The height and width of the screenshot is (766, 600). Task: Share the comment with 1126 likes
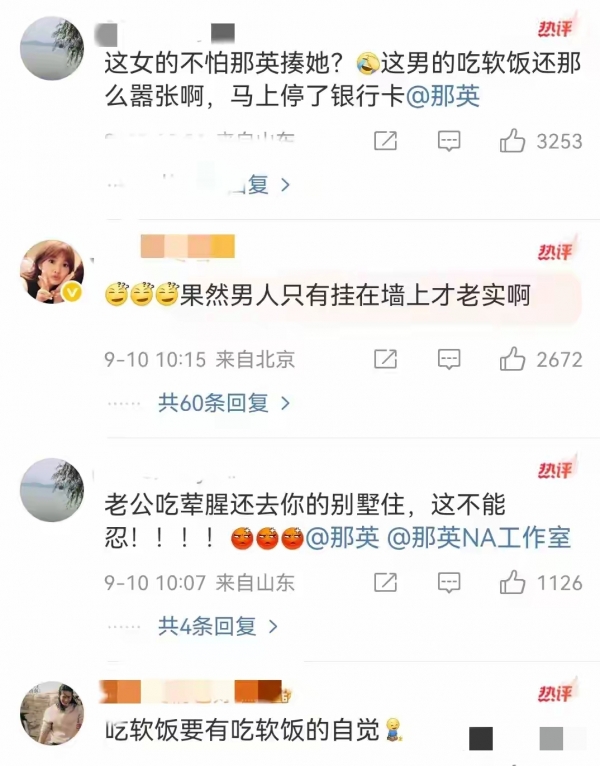click(x=385, y=582)
